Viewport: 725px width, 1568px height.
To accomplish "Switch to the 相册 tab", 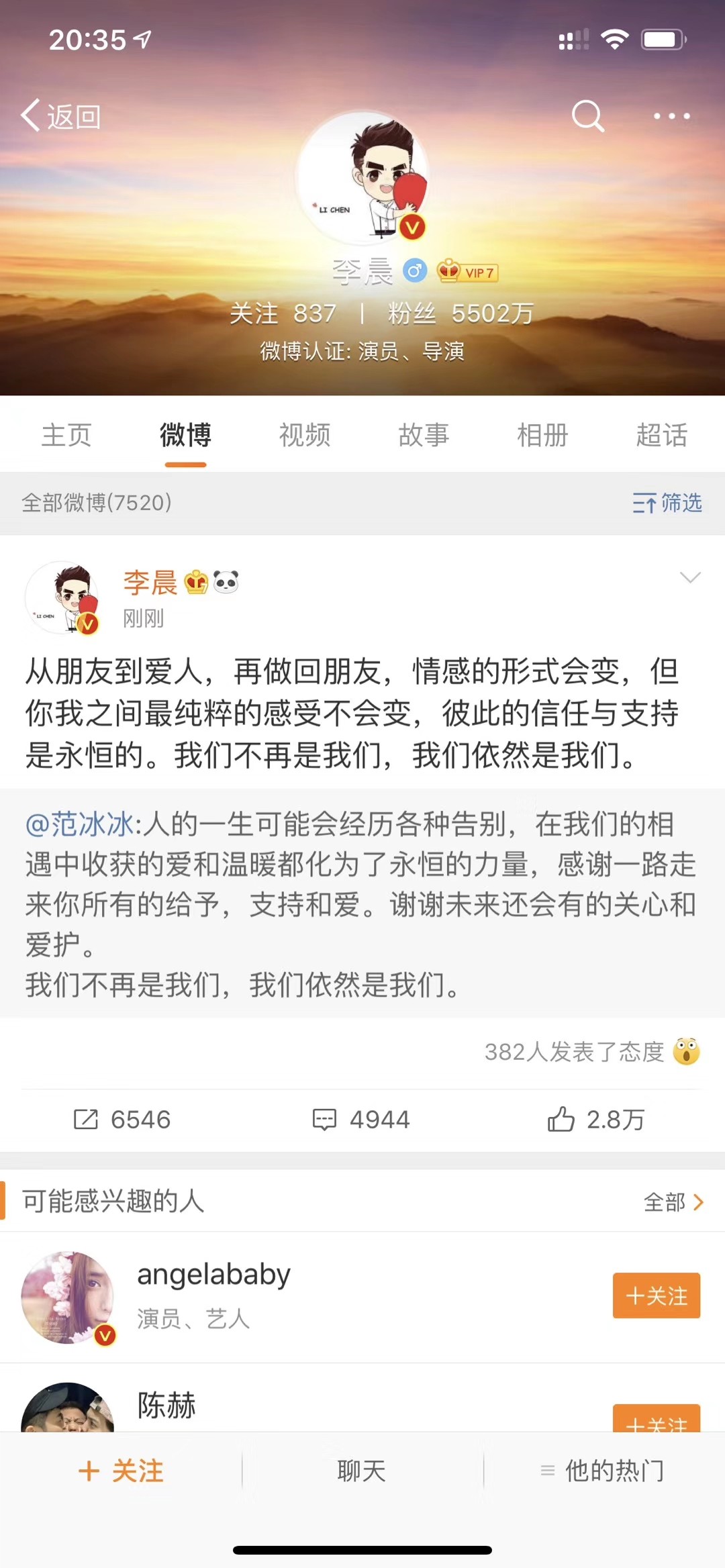I will [x=542, y=435].
